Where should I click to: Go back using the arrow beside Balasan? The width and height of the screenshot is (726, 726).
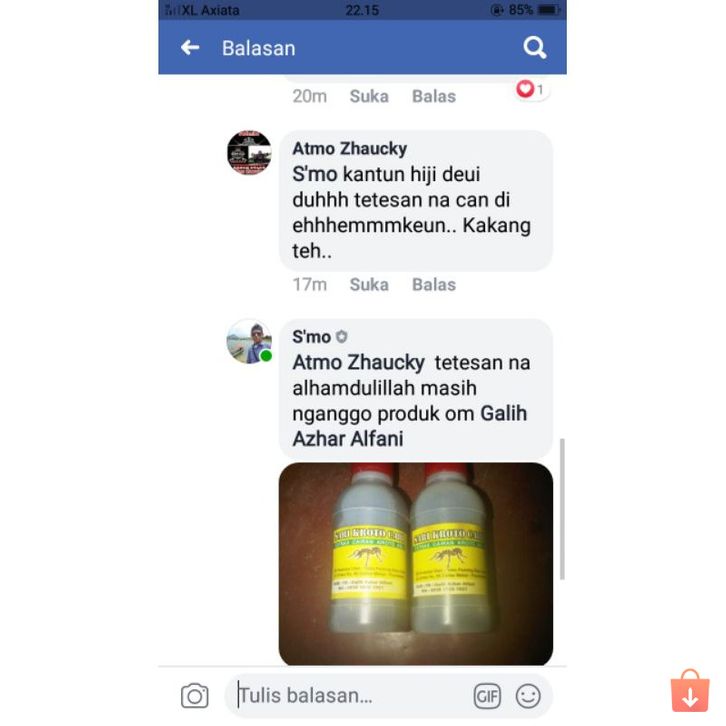[190, 47]
